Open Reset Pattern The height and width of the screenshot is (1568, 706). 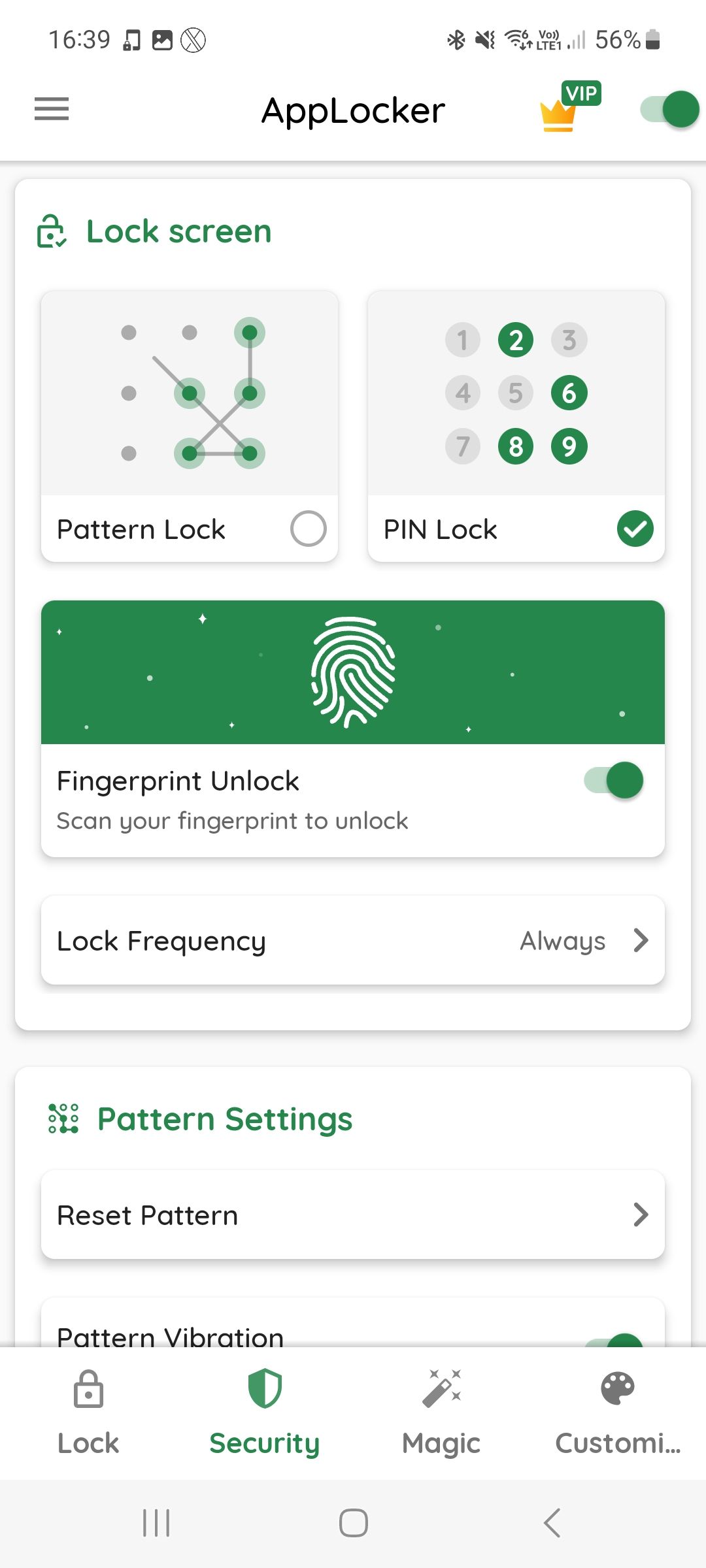(353, 1215)
